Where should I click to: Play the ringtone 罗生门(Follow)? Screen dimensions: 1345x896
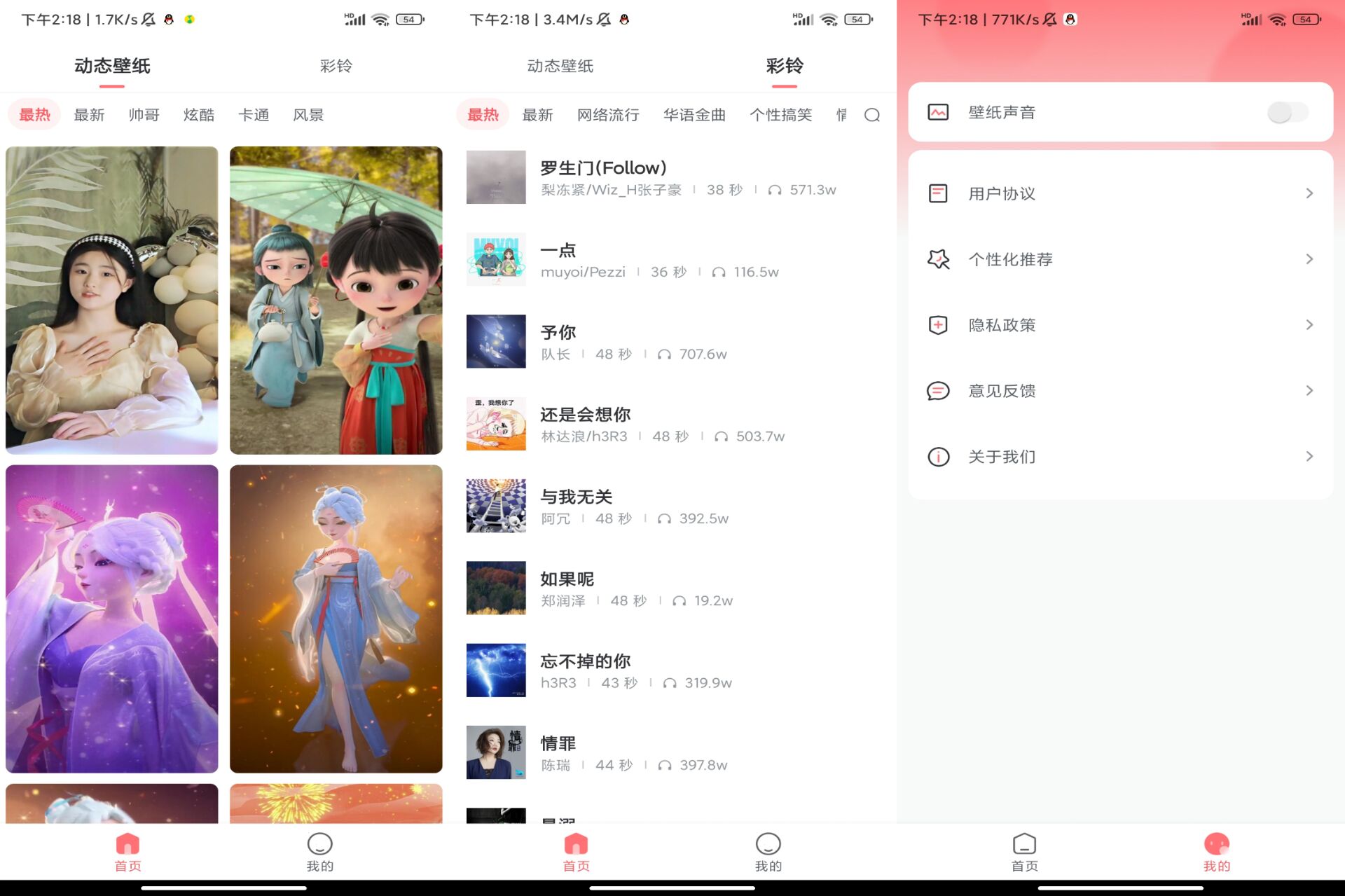(x=602, y=177)
